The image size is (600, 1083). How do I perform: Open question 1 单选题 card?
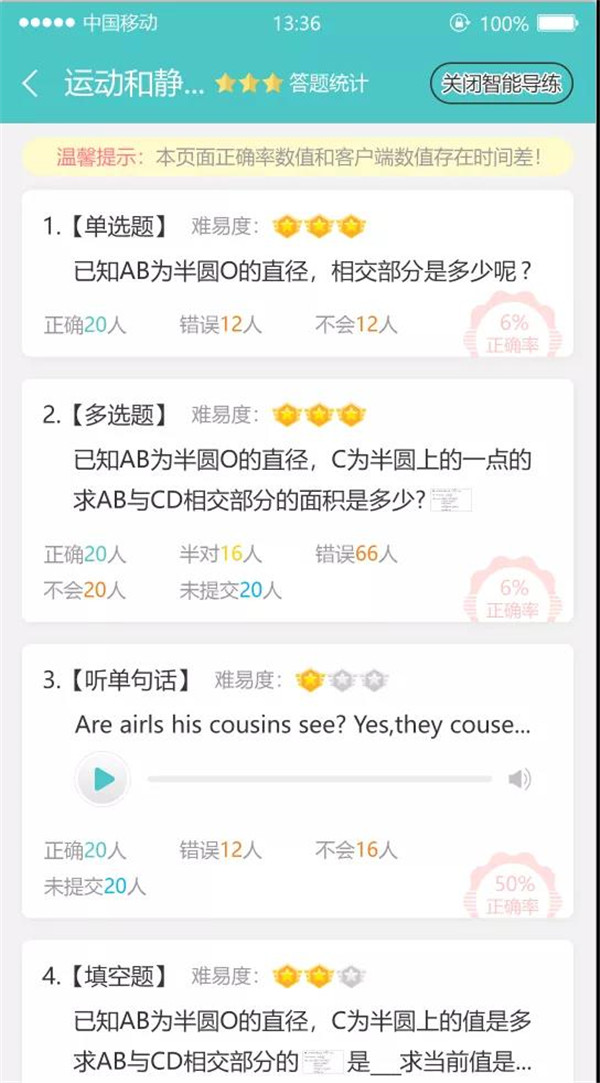click(297, 272)
